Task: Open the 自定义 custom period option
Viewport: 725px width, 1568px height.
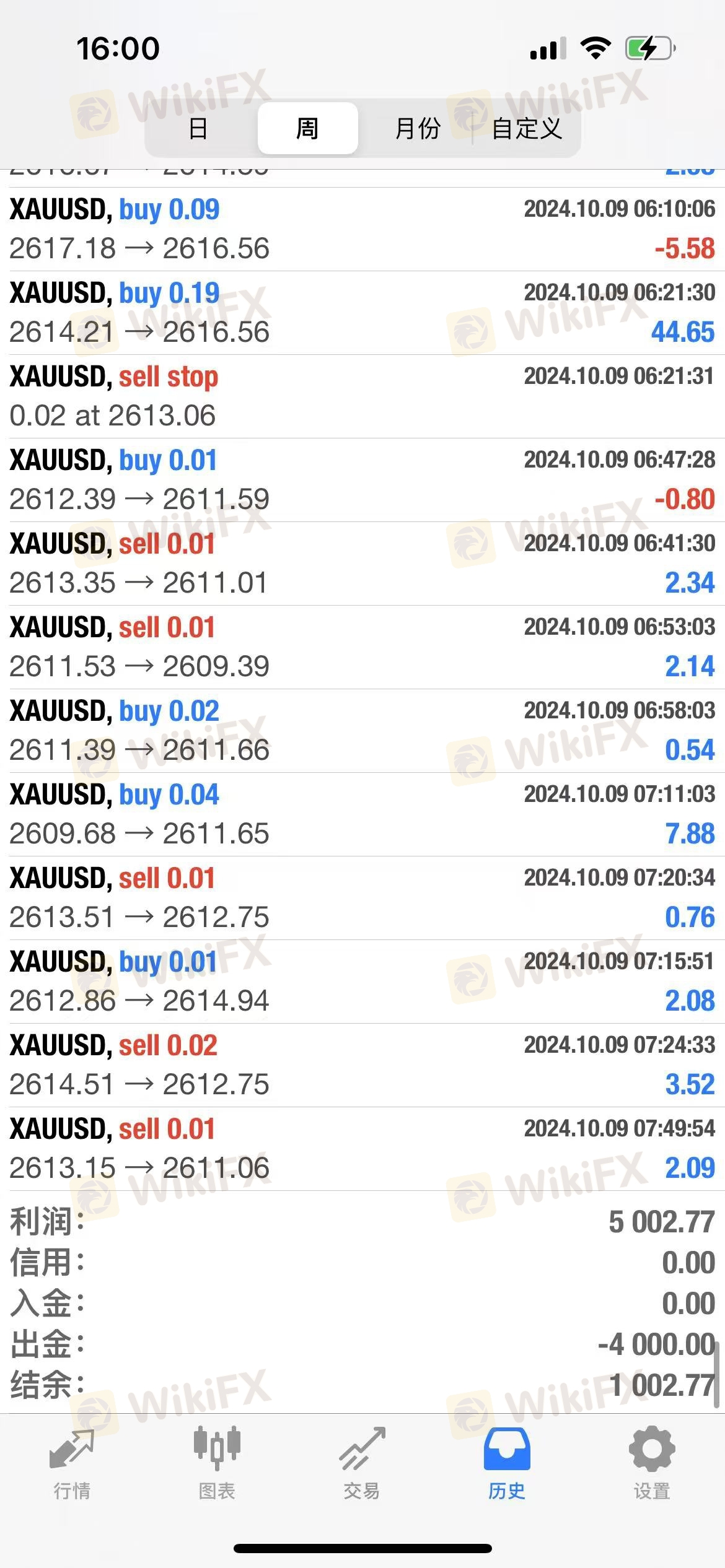Action: click(527, 128)
